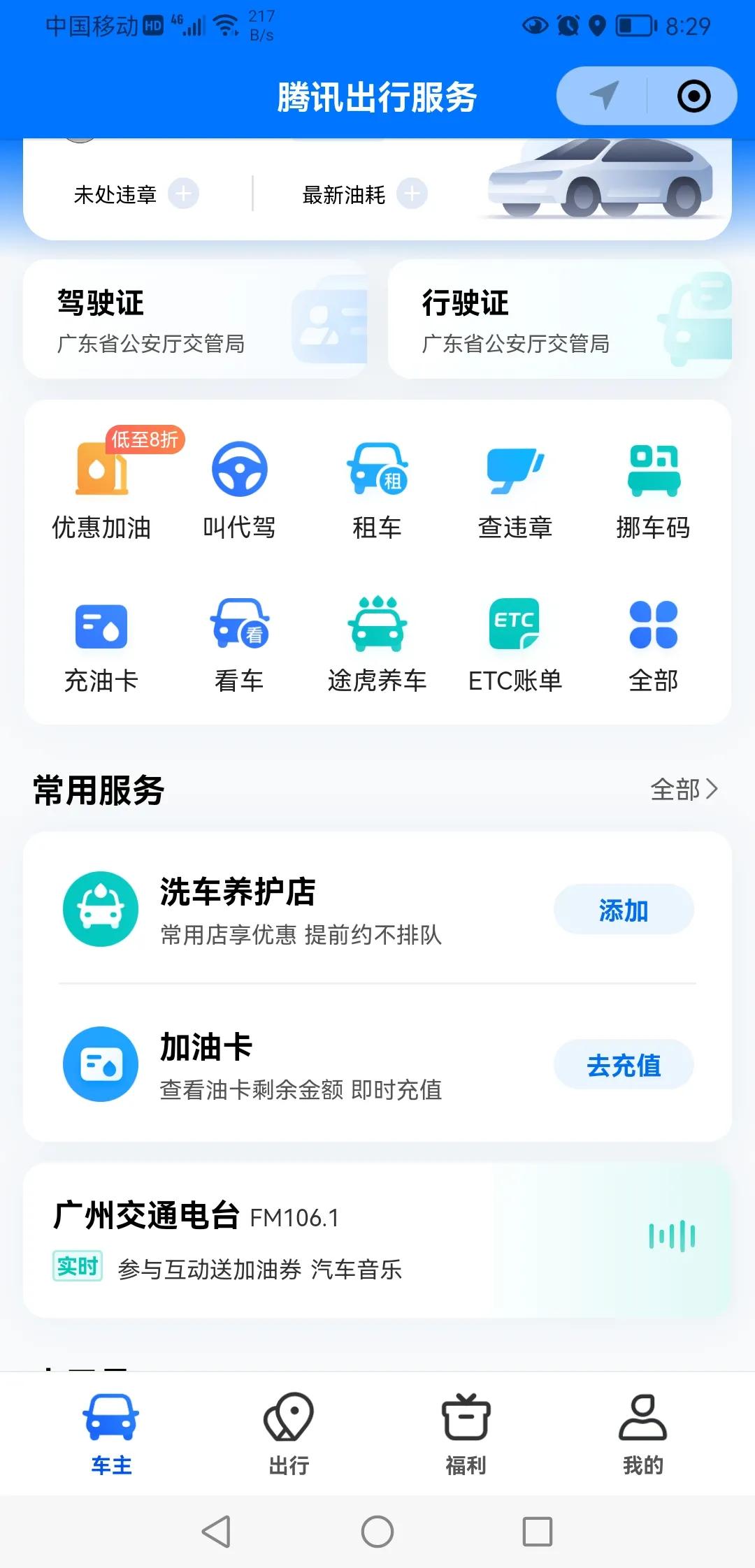Close the mini program via target icon

pos(693,96)
